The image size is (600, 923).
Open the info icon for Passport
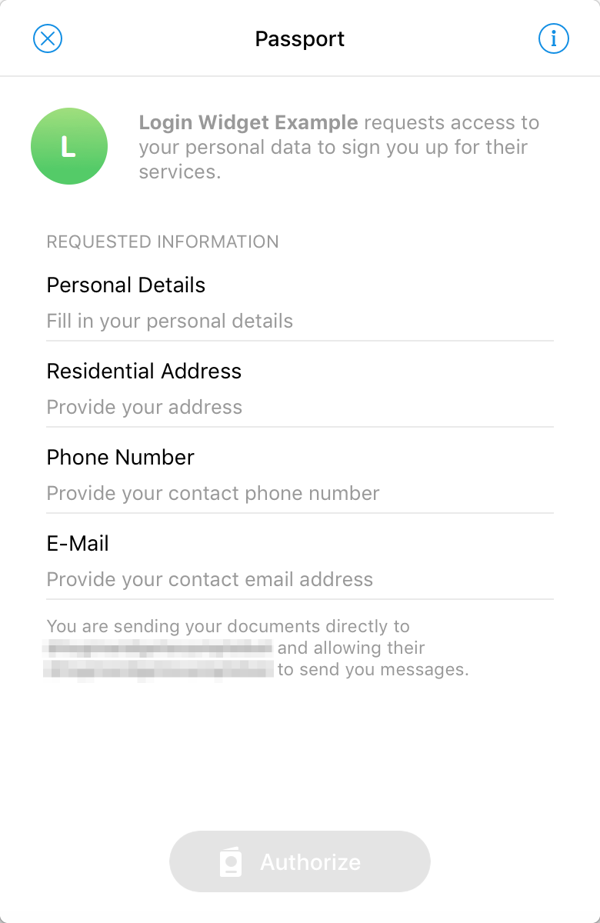553,39
